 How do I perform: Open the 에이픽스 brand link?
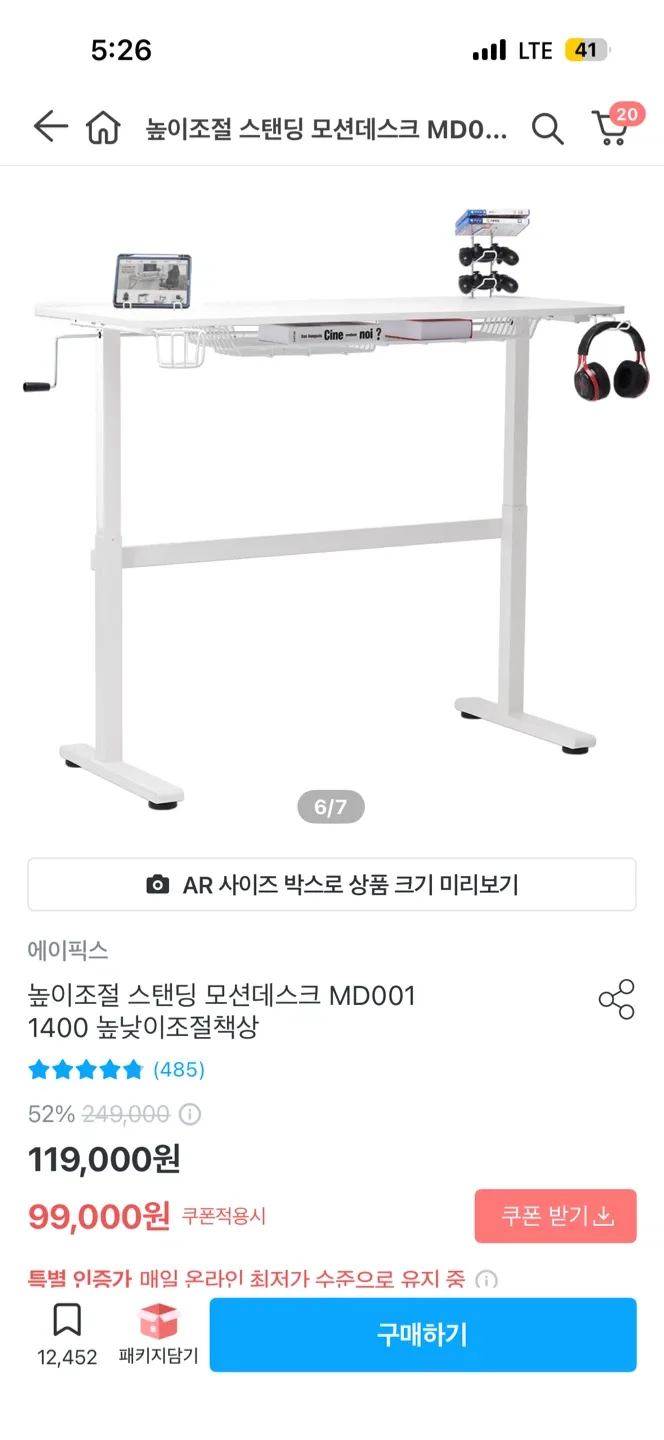pos(68,950)
